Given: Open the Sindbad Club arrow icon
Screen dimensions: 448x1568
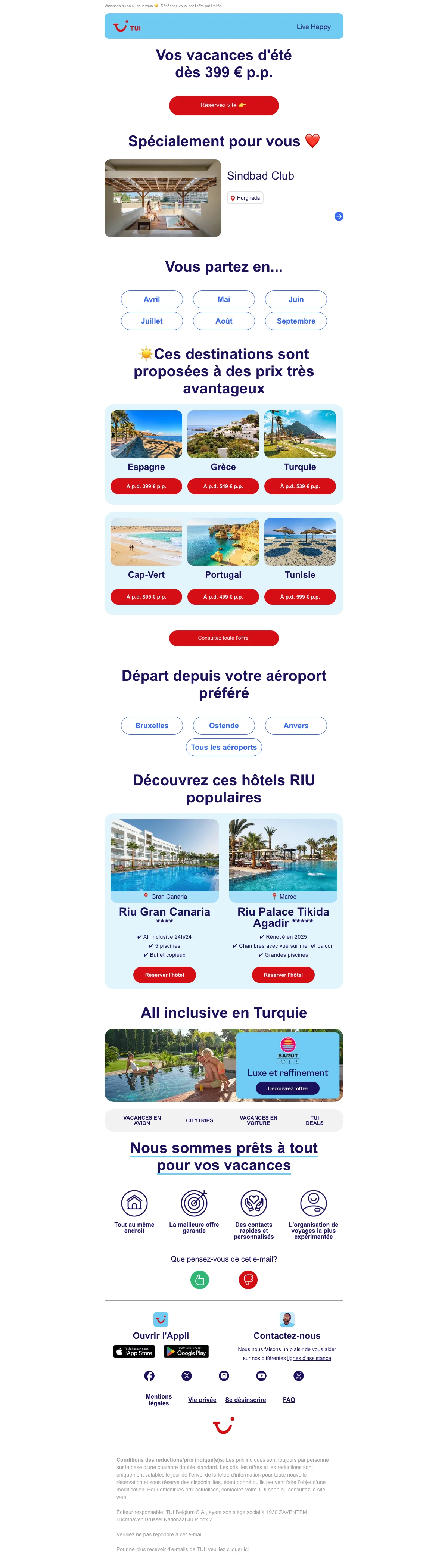Looking at the screenshot, I should 339,216.
